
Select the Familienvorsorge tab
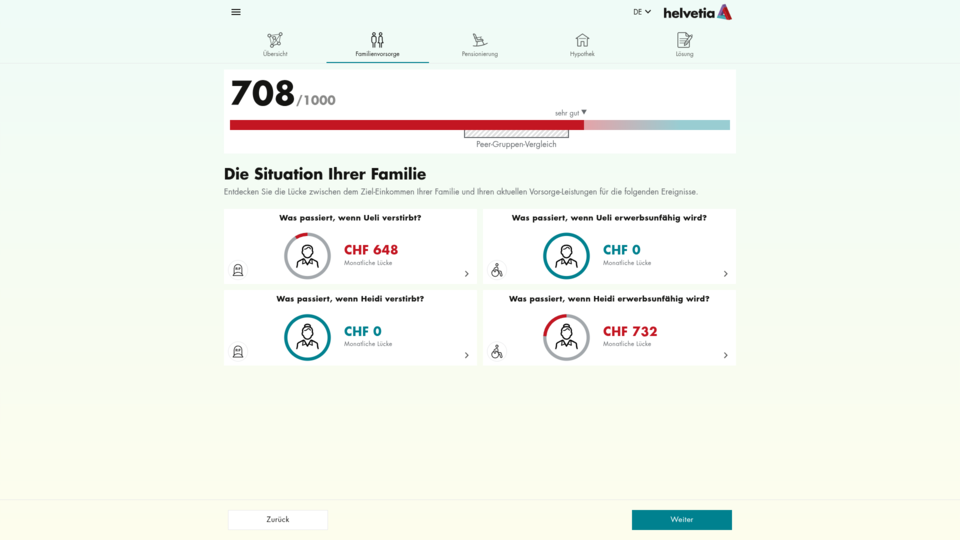377,45
